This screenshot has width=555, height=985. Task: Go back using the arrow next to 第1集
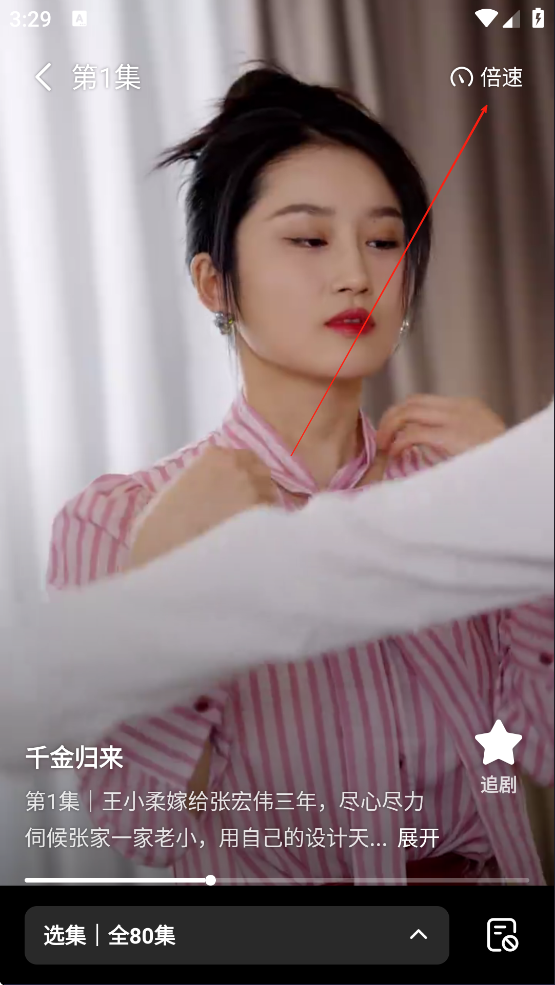[43, 78]
